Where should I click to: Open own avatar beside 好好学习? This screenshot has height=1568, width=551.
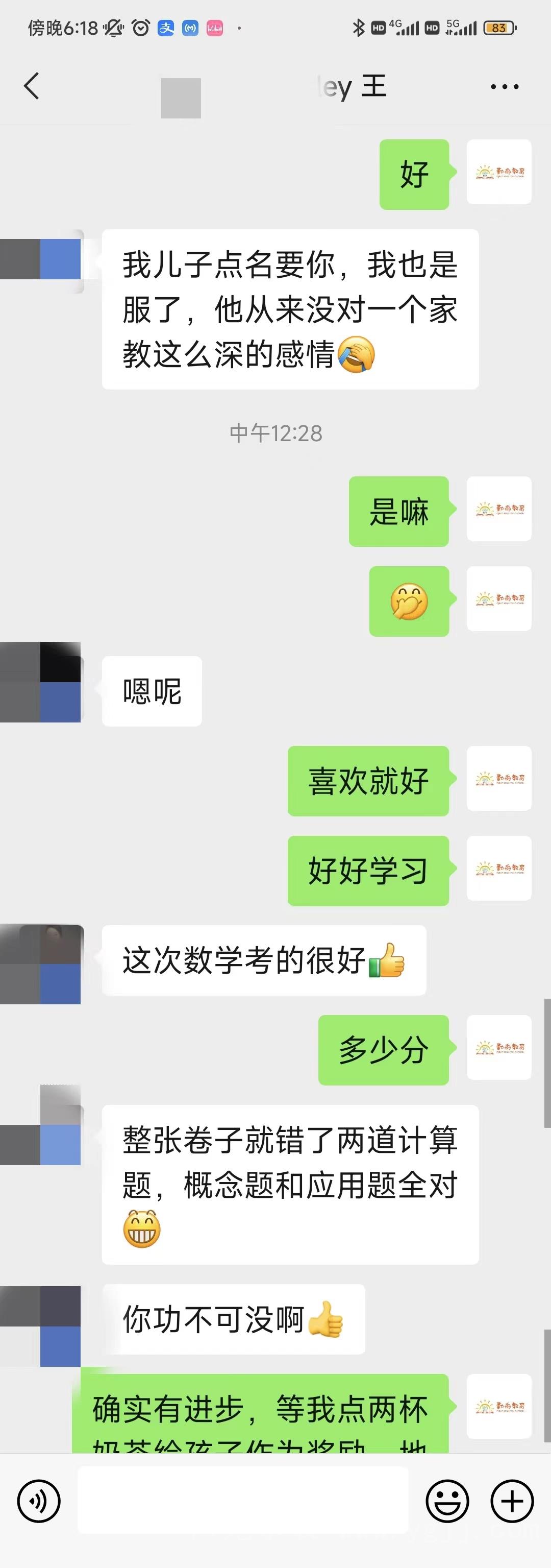coord(498,868)
